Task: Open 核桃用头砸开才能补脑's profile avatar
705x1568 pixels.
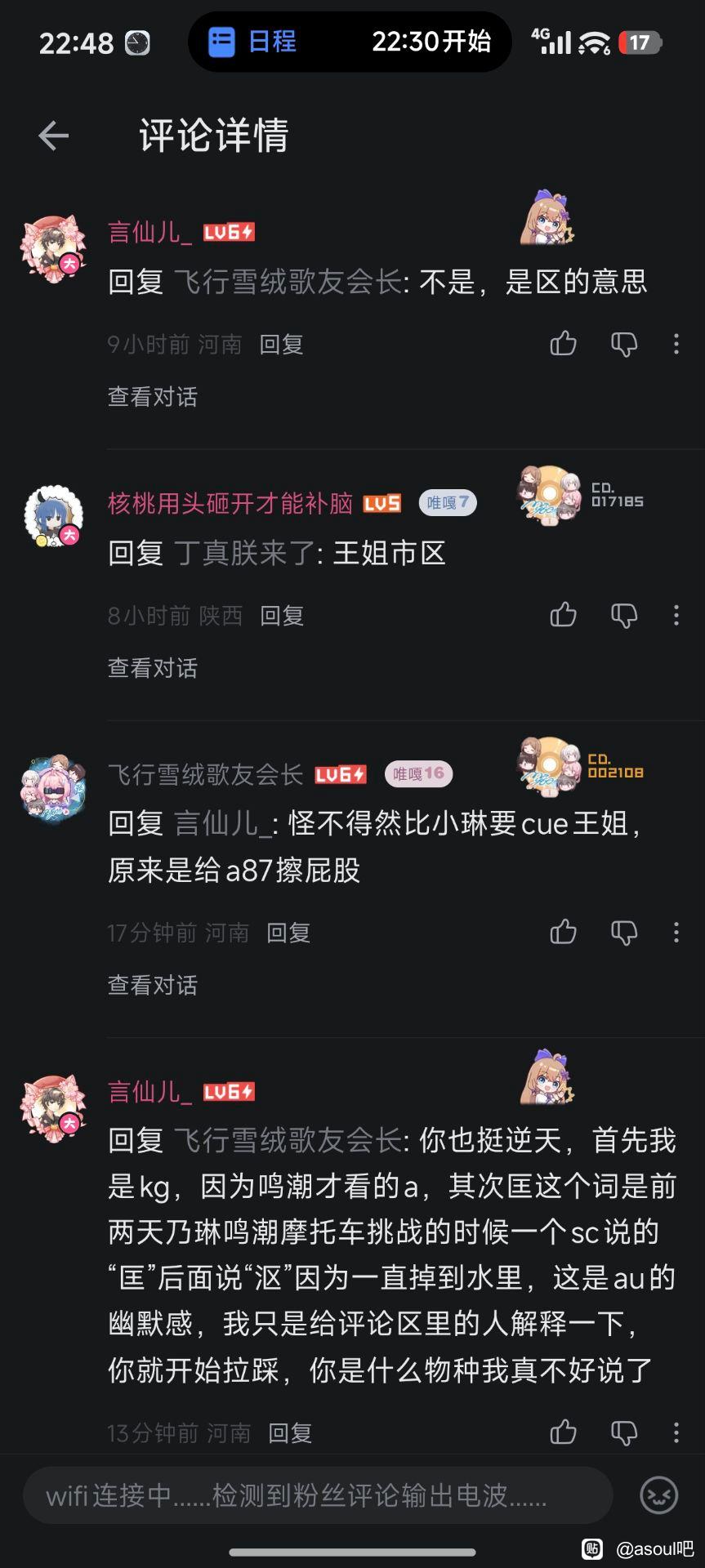Action: [x=53, y=516]
